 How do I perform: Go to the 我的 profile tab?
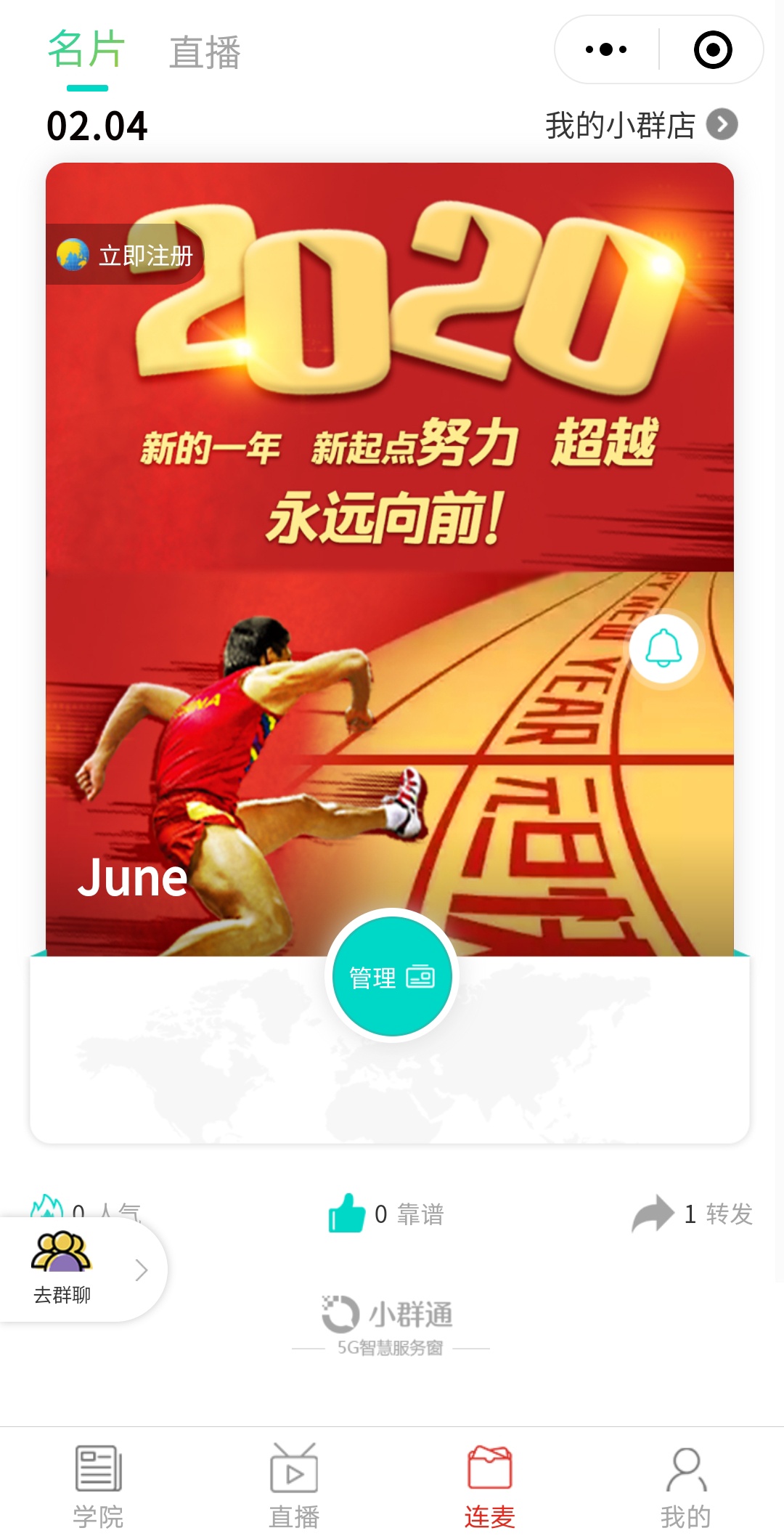[686, 1486]
